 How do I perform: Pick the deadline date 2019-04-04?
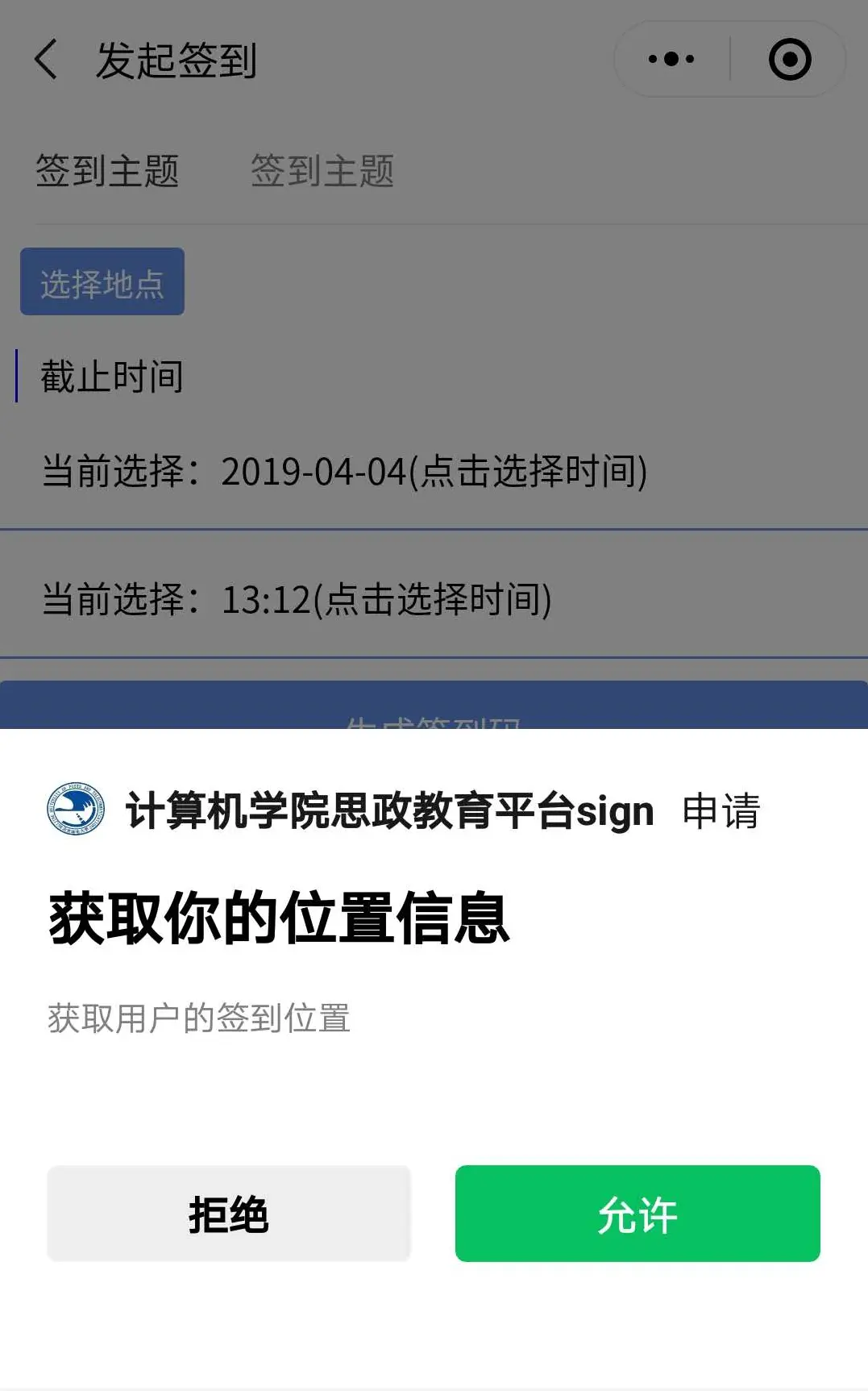345,472
